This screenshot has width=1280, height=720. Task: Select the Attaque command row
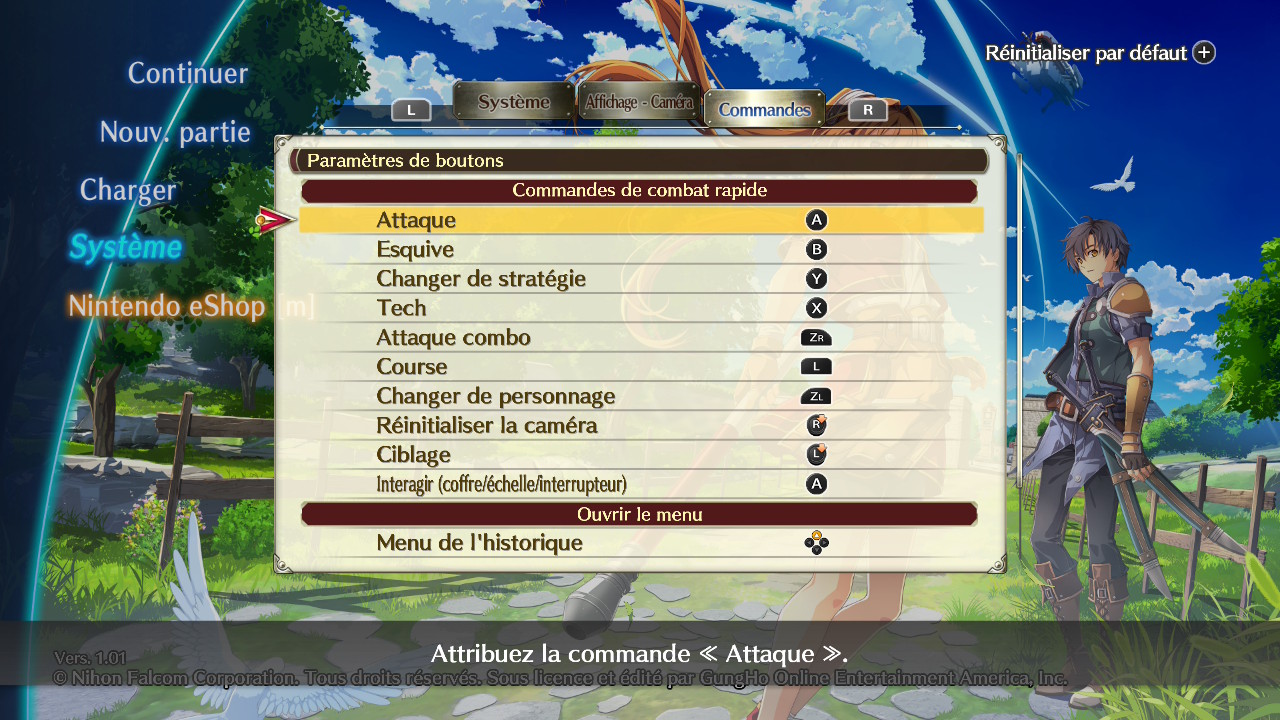tap(640, 220)
